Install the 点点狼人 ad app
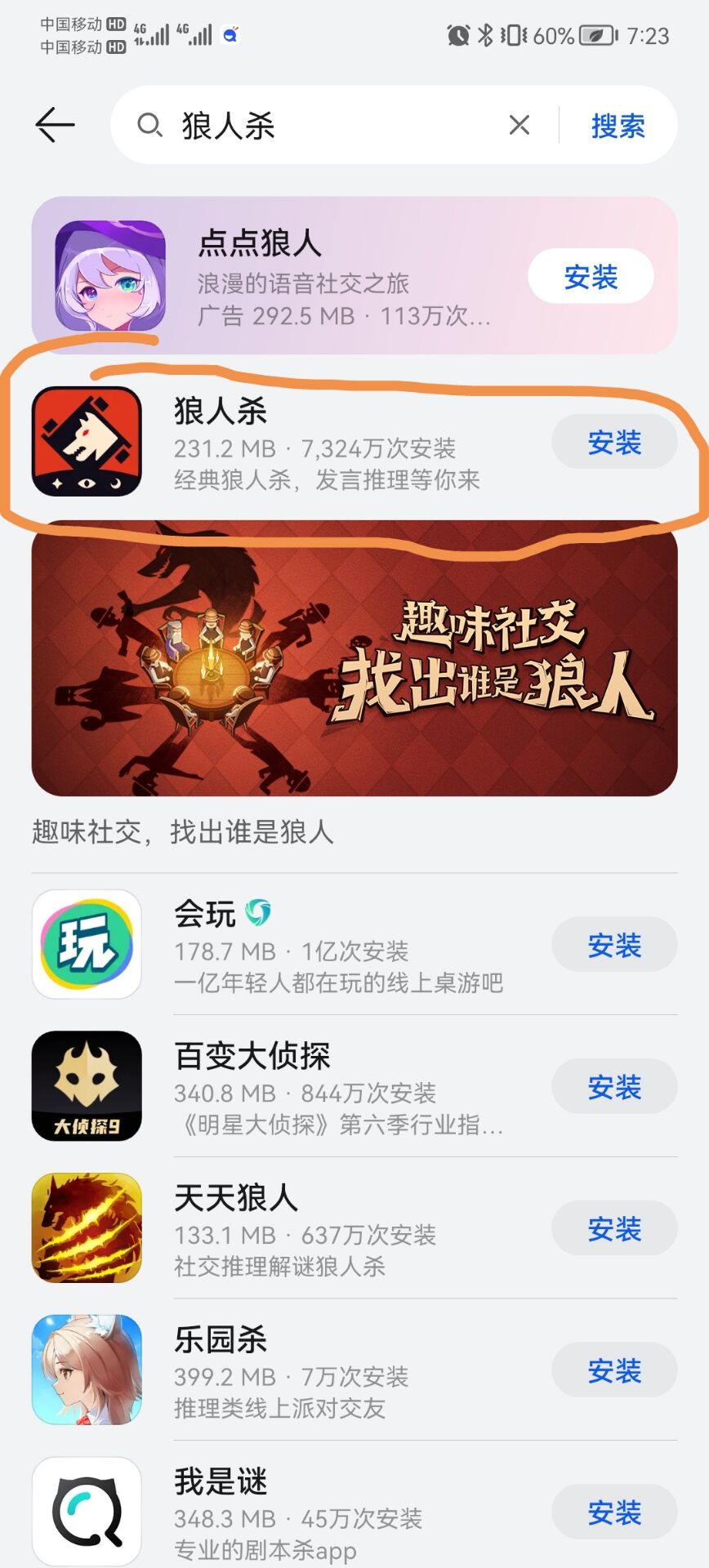The image size is (709, 1568). pyautogui.click(x=590, y=276)
